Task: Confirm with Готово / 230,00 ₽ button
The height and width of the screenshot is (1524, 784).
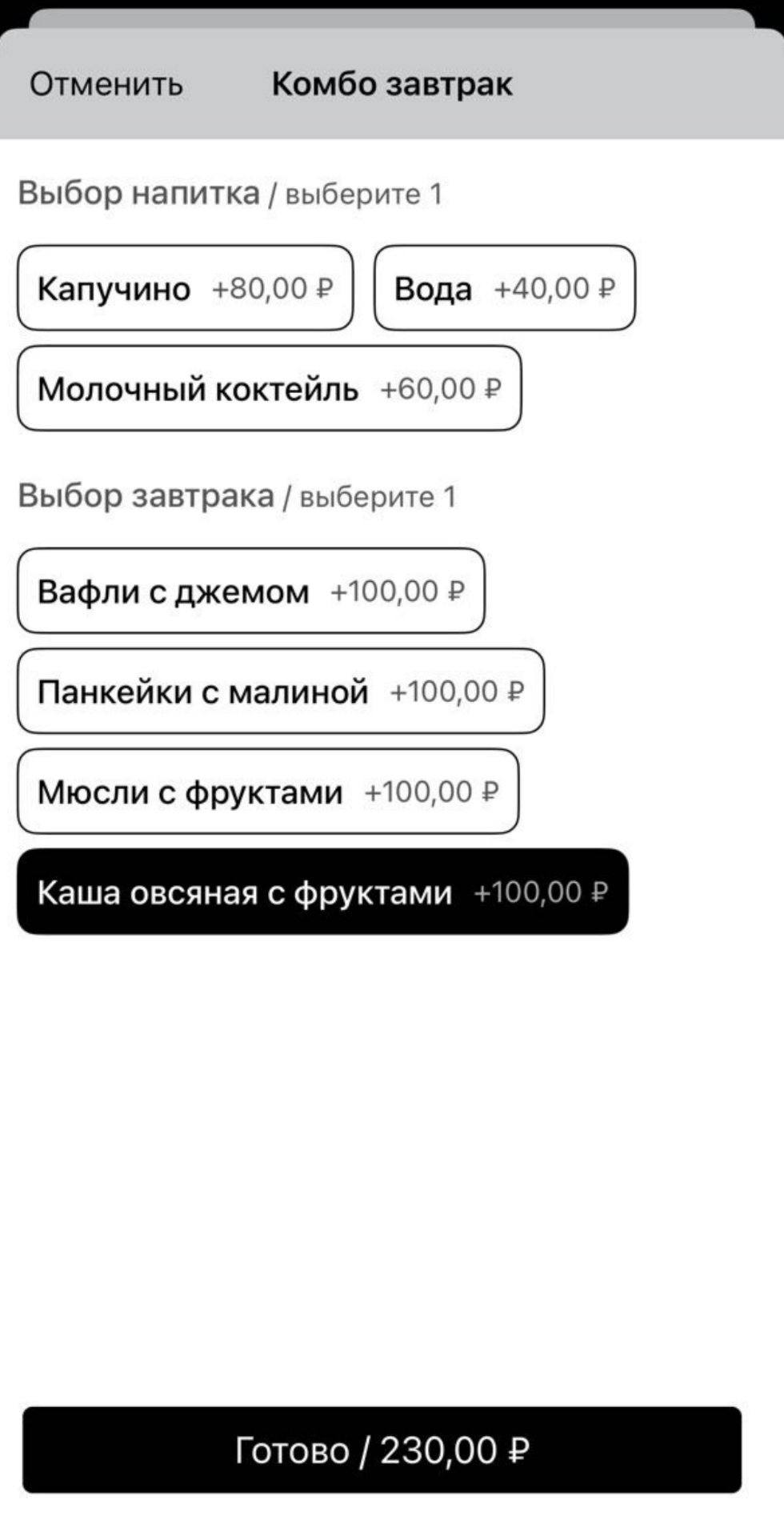Action: [382, 1450]
